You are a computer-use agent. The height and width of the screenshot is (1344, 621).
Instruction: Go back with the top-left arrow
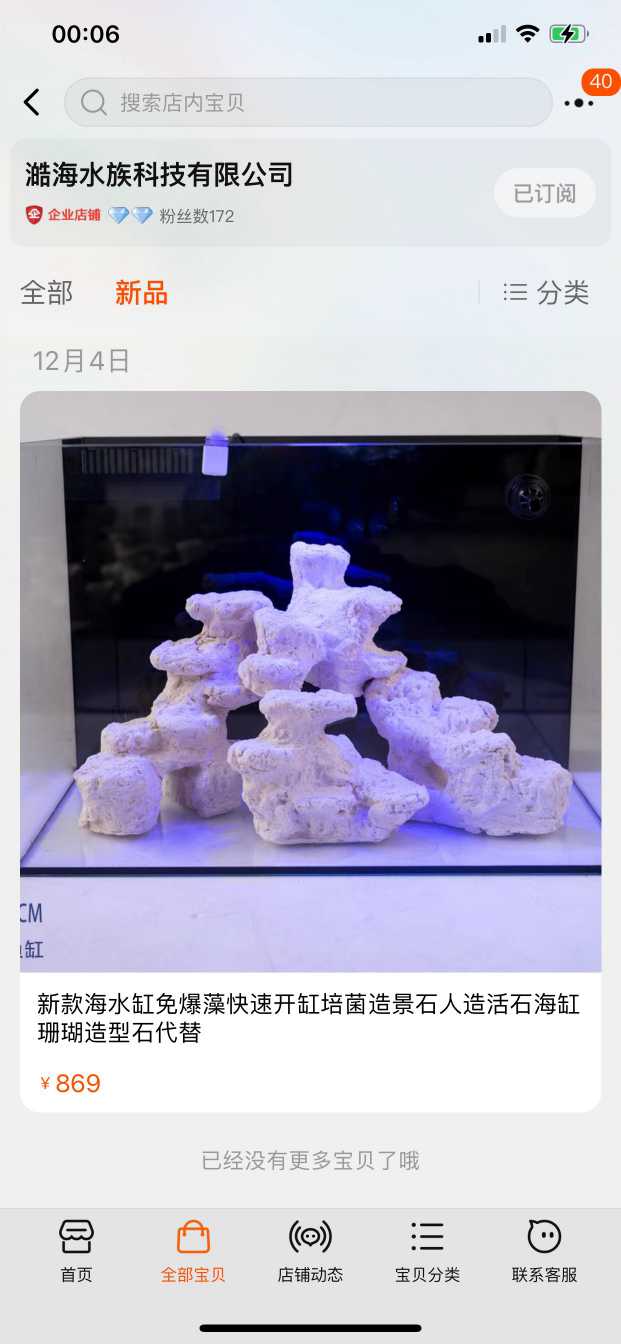coord(32,102)
